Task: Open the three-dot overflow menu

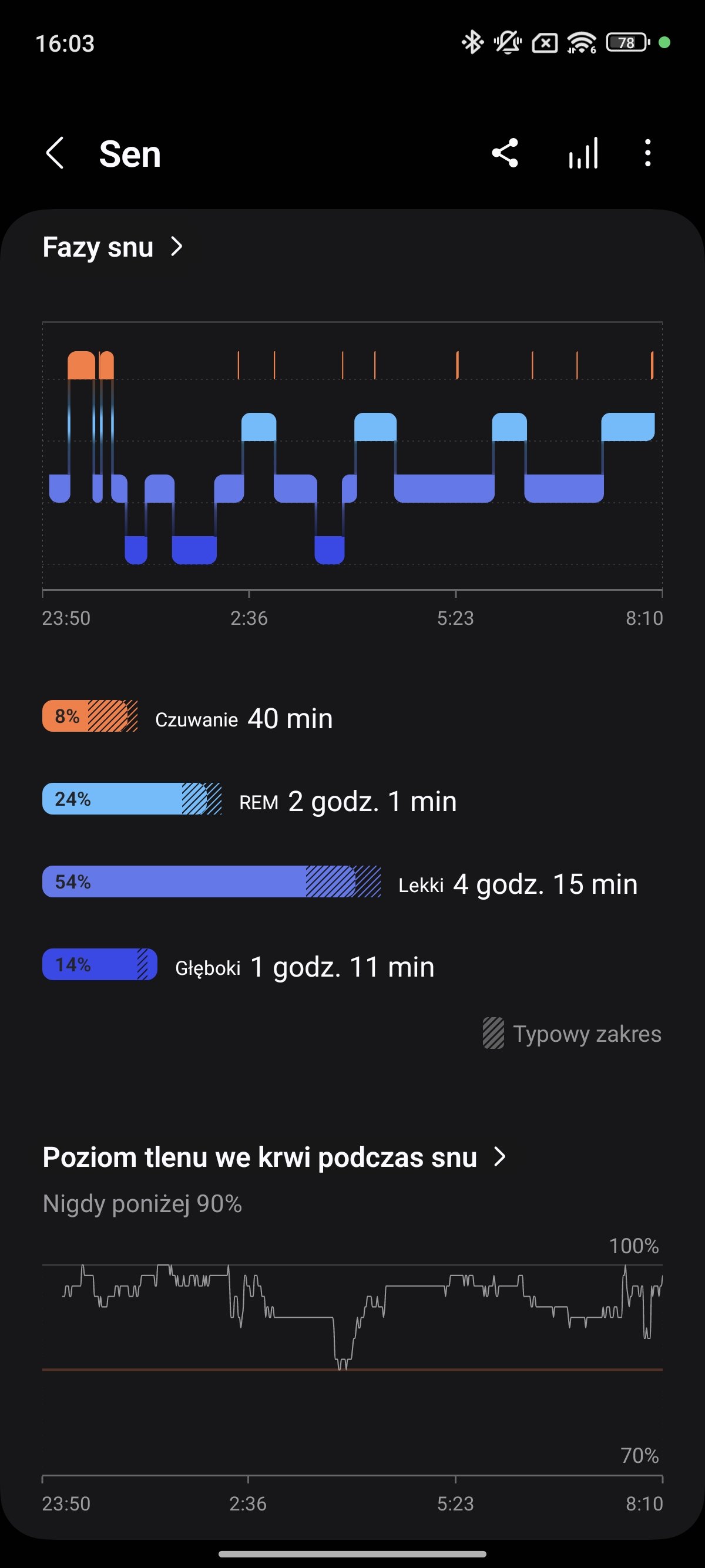Action: [x=648, y=153]
